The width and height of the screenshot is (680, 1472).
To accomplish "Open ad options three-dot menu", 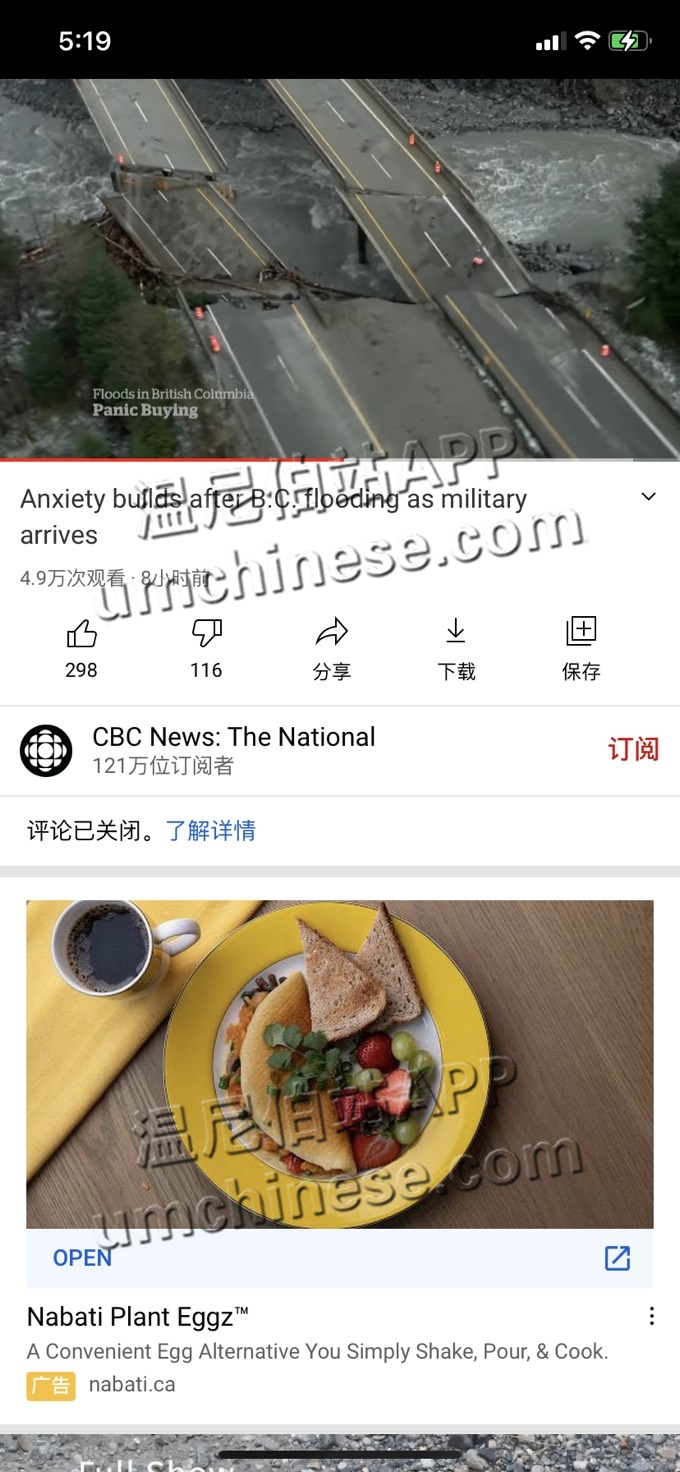I will click(x=651, y=1316).
